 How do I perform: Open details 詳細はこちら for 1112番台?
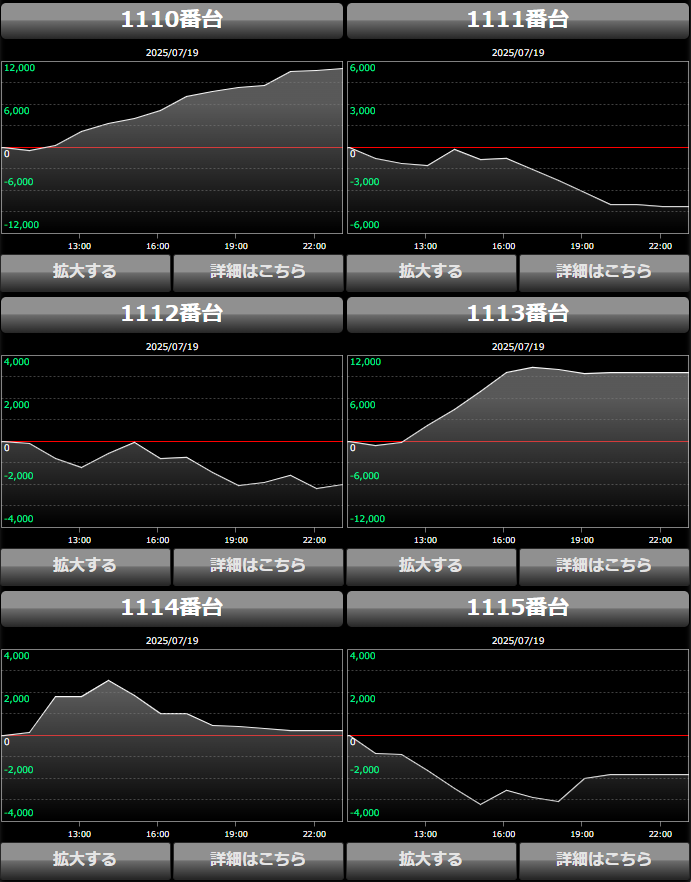pos(258,565)
